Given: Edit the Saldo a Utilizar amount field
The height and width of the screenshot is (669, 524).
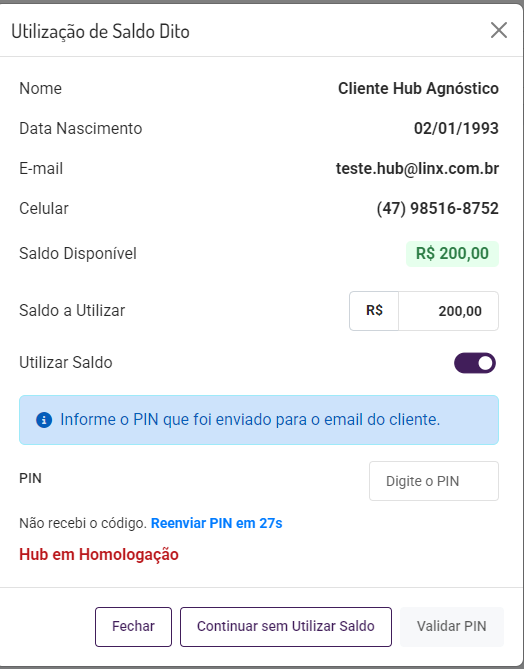Looking at the screenshot, I should [448, 311].
